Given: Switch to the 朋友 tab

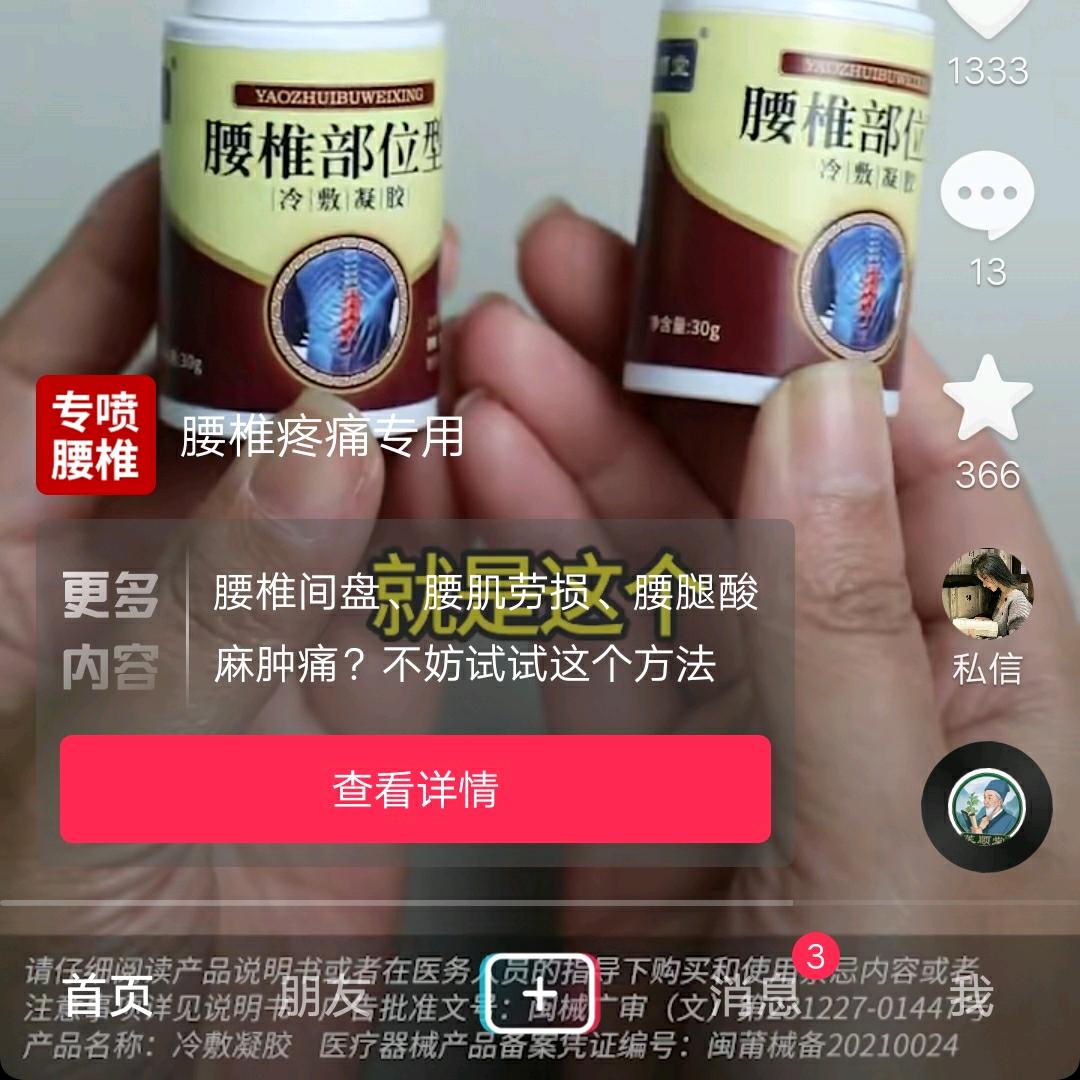Looking at the screenshot, I should coord(323,993).
